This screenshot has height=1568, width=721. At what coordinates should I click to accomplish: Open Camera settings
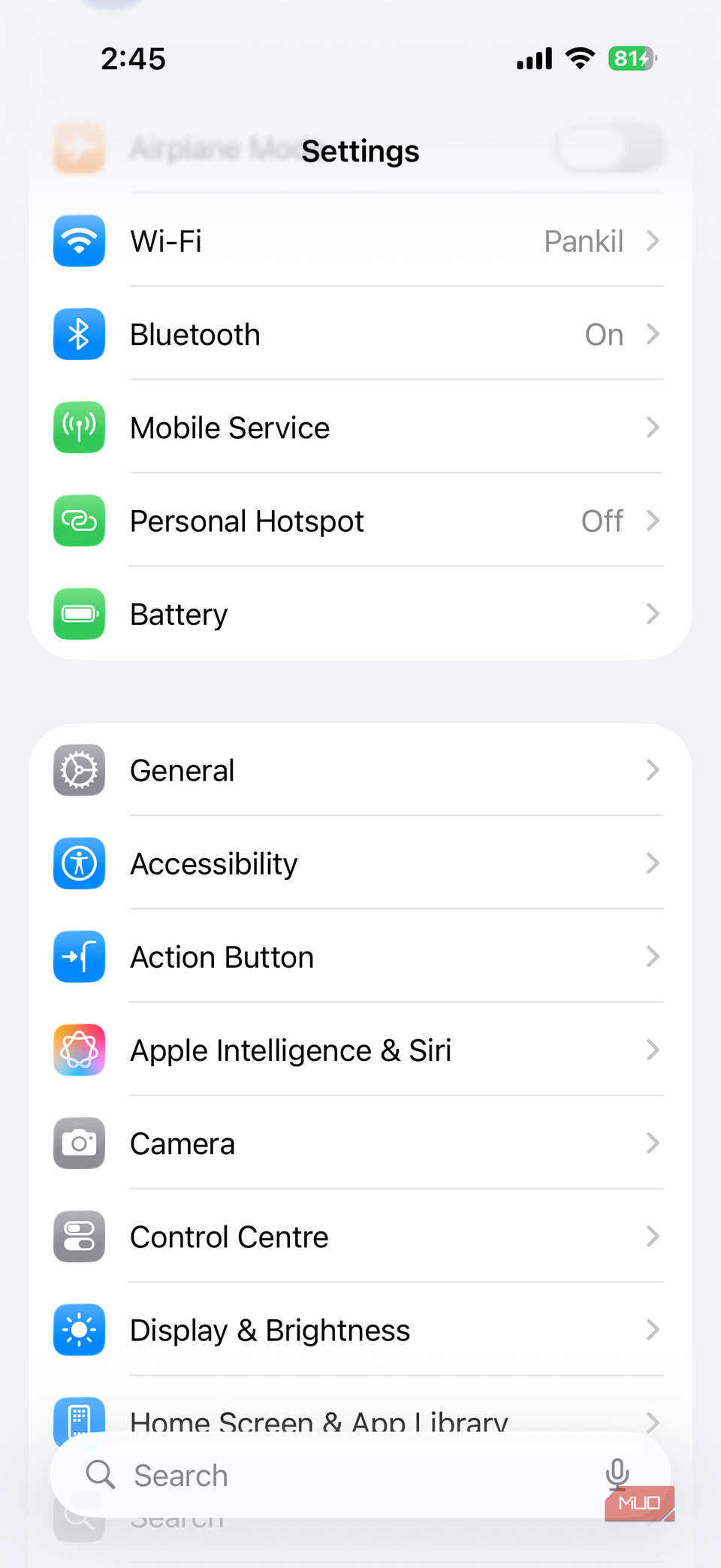tap(359, 1143)
